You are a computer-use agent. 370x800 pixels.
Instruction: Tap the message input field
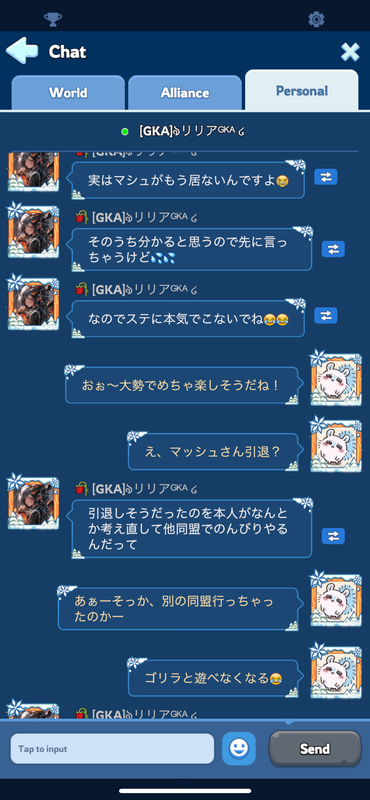(x=112, y=749)
